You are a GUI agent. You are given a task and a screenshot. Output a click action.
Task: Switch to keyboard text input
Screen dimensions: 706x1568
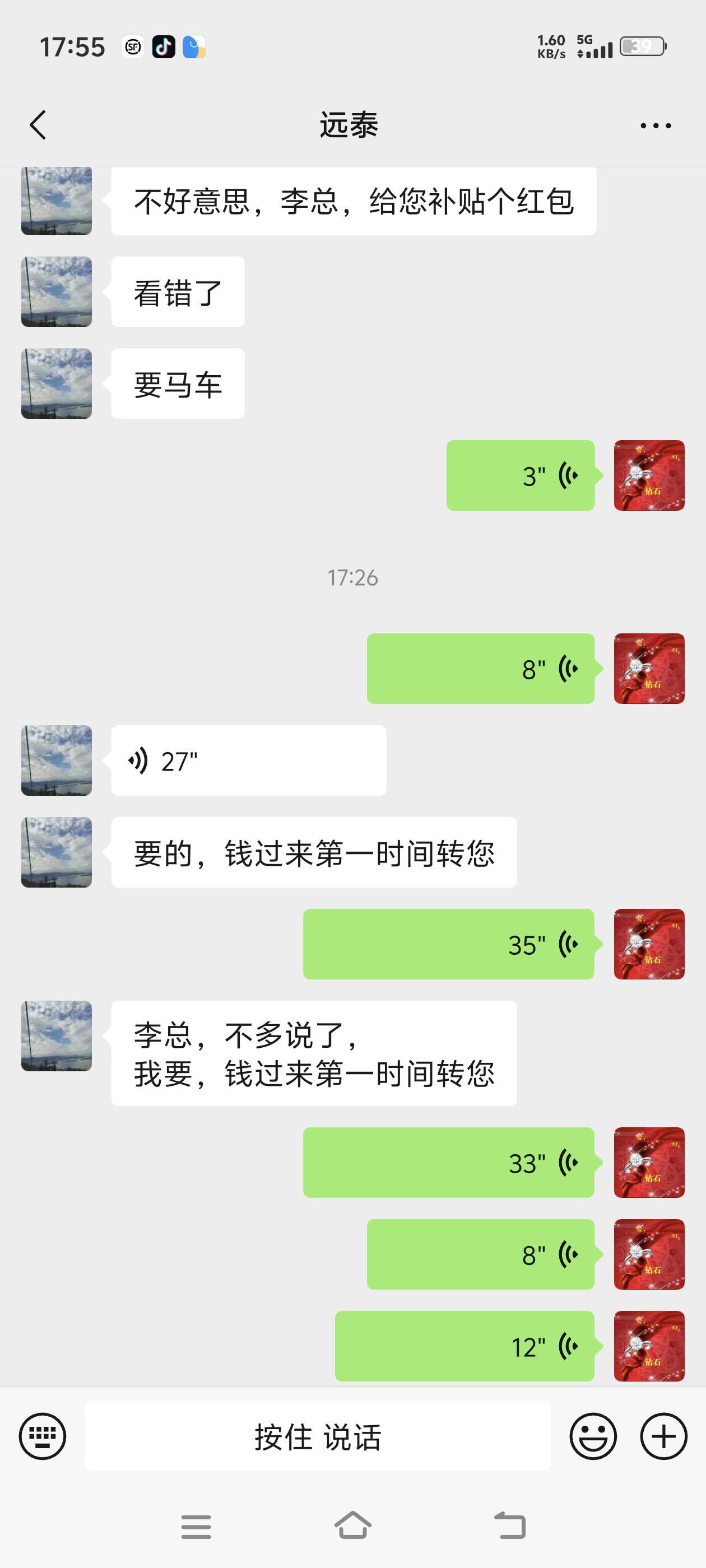(43, 1436)
